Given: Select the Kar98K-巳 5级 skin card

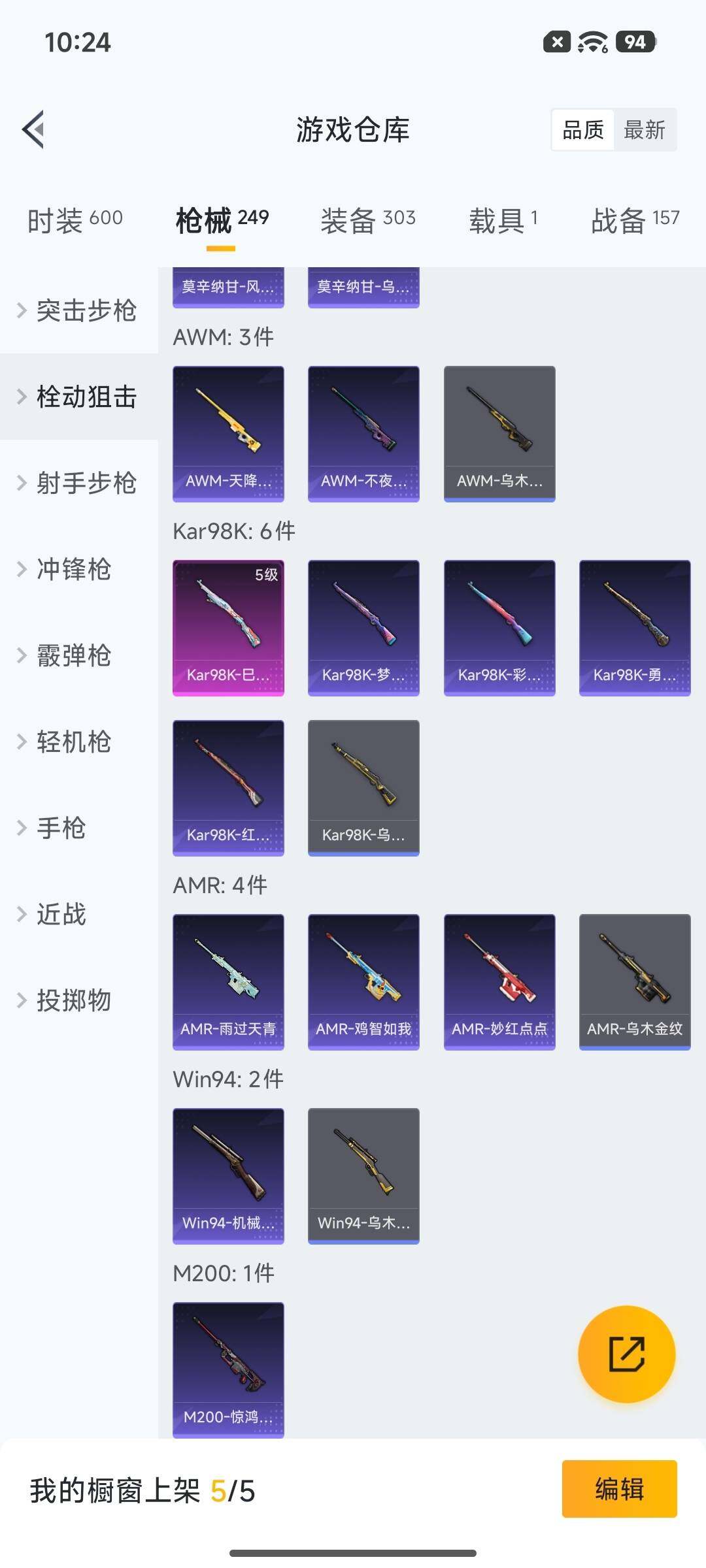Looking at the screenshot, I should click(x=227, y=626).
